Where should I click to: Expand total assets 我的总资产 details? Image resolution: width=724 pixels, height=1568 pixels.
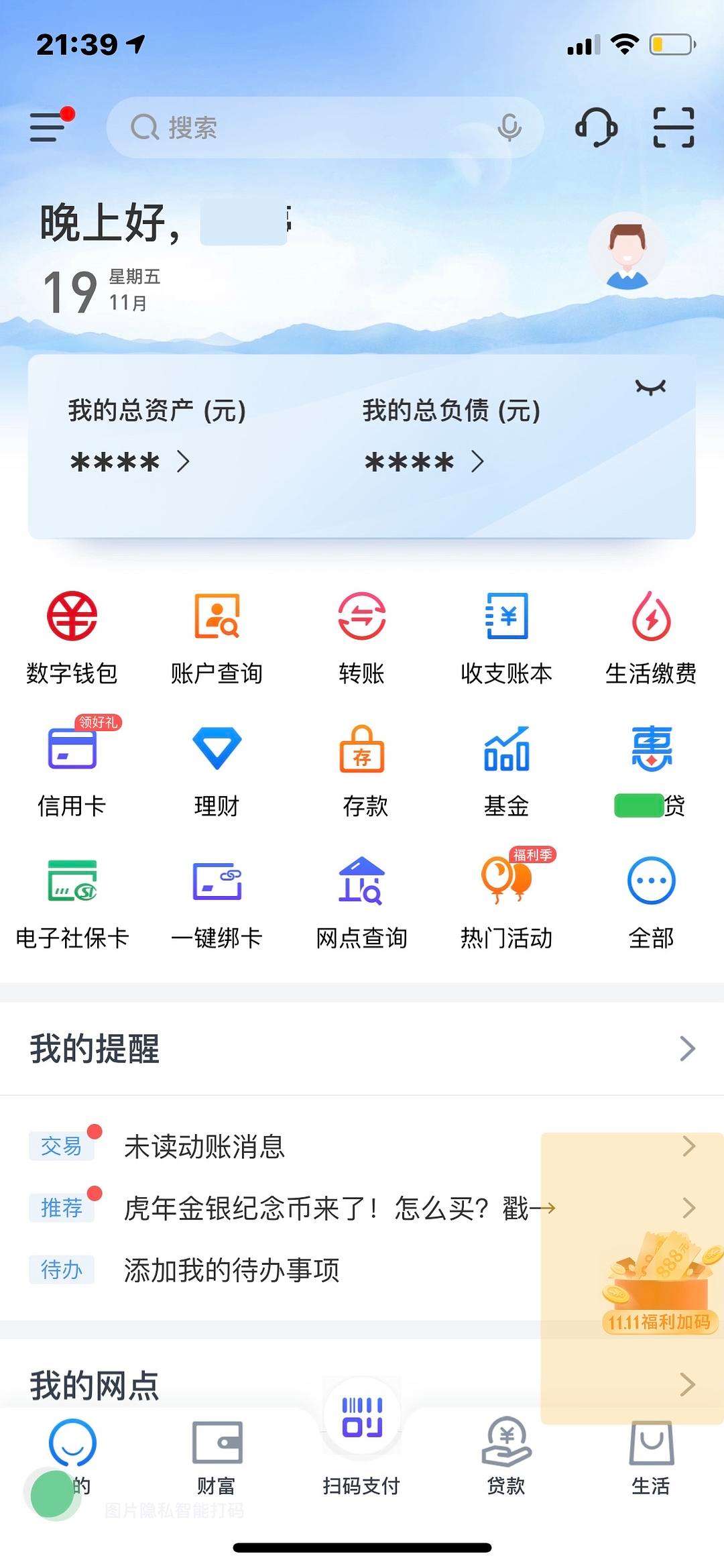tap(127, 461)
